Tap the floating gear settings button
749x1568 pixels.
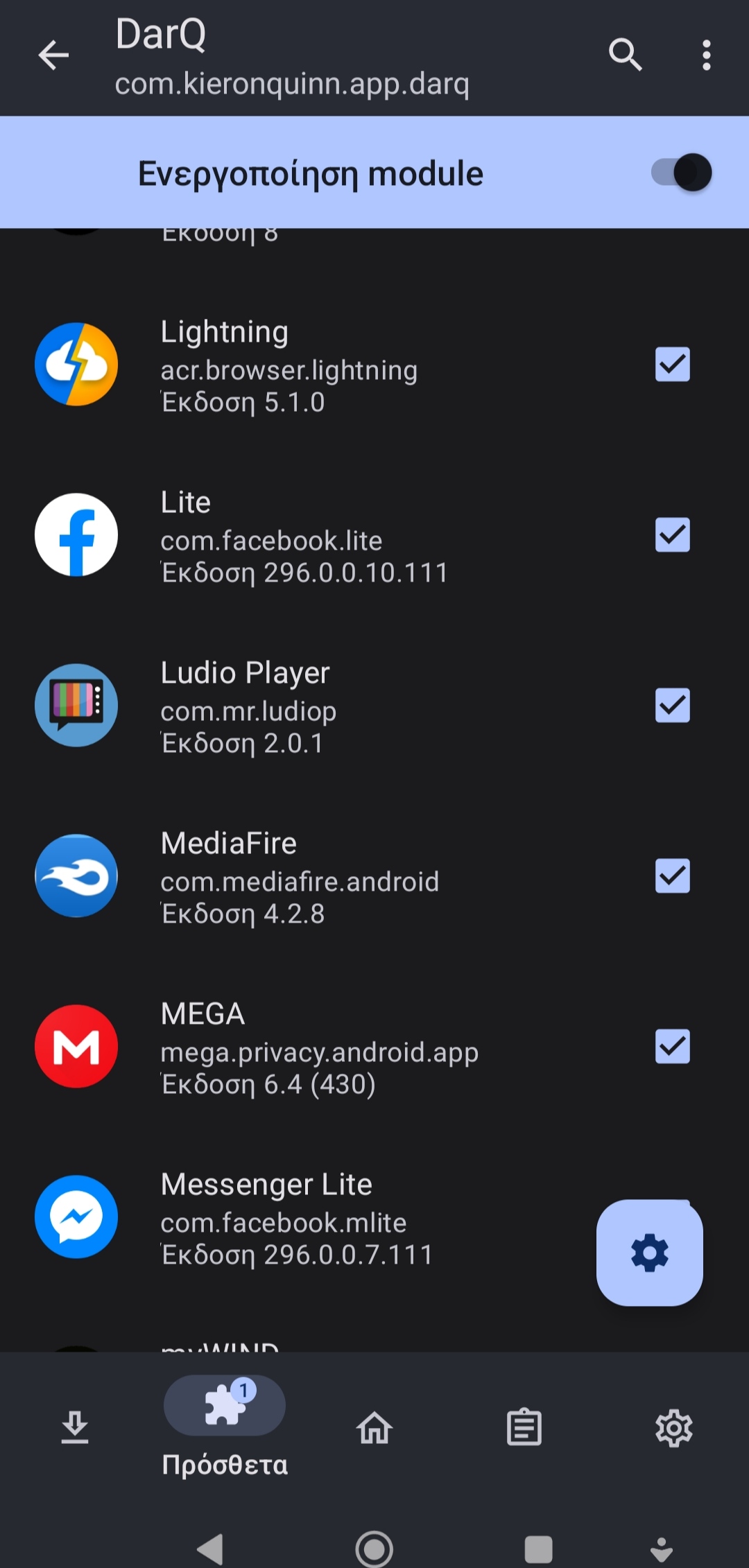pos(649,1253)
